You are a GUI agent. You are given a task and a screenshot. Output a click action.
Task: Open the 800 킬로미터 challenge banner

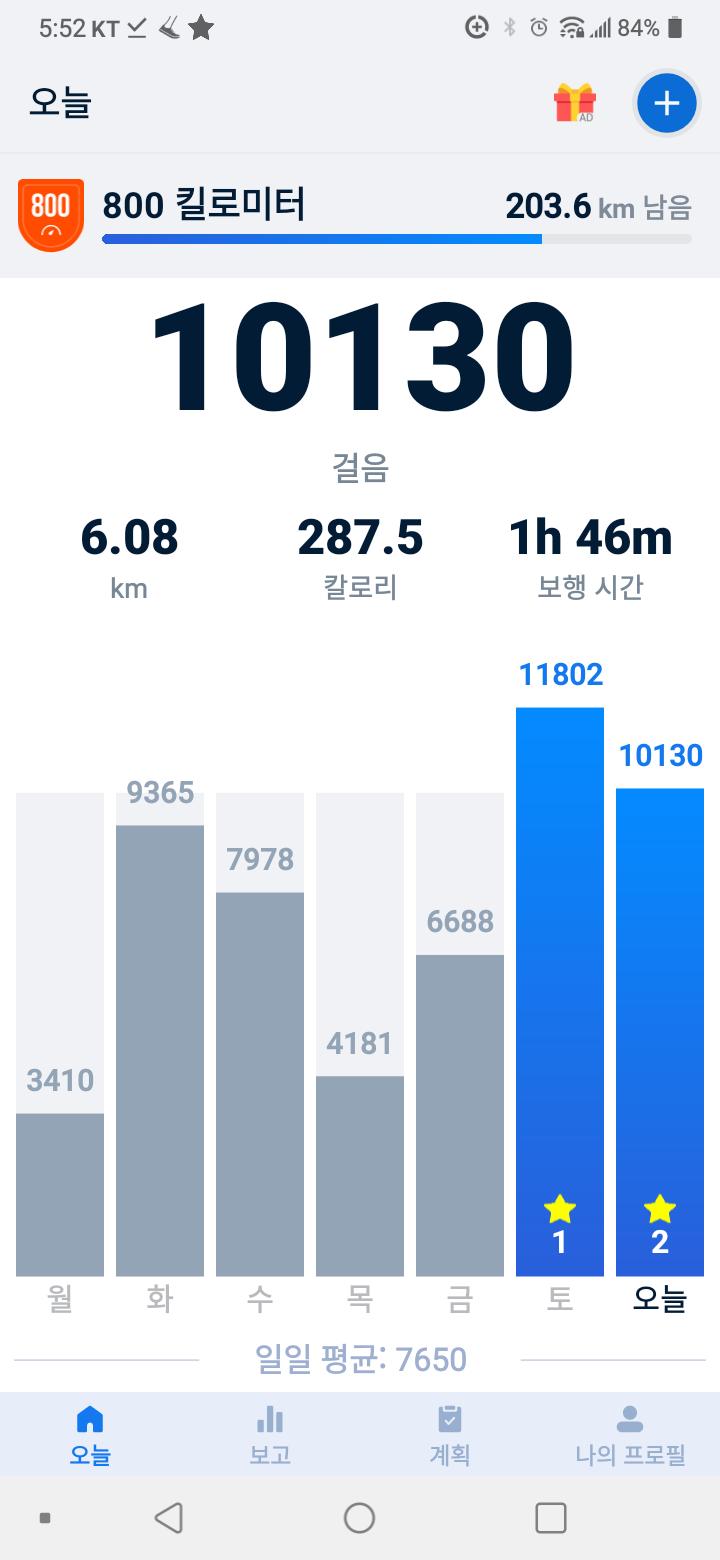click(360, 214)
